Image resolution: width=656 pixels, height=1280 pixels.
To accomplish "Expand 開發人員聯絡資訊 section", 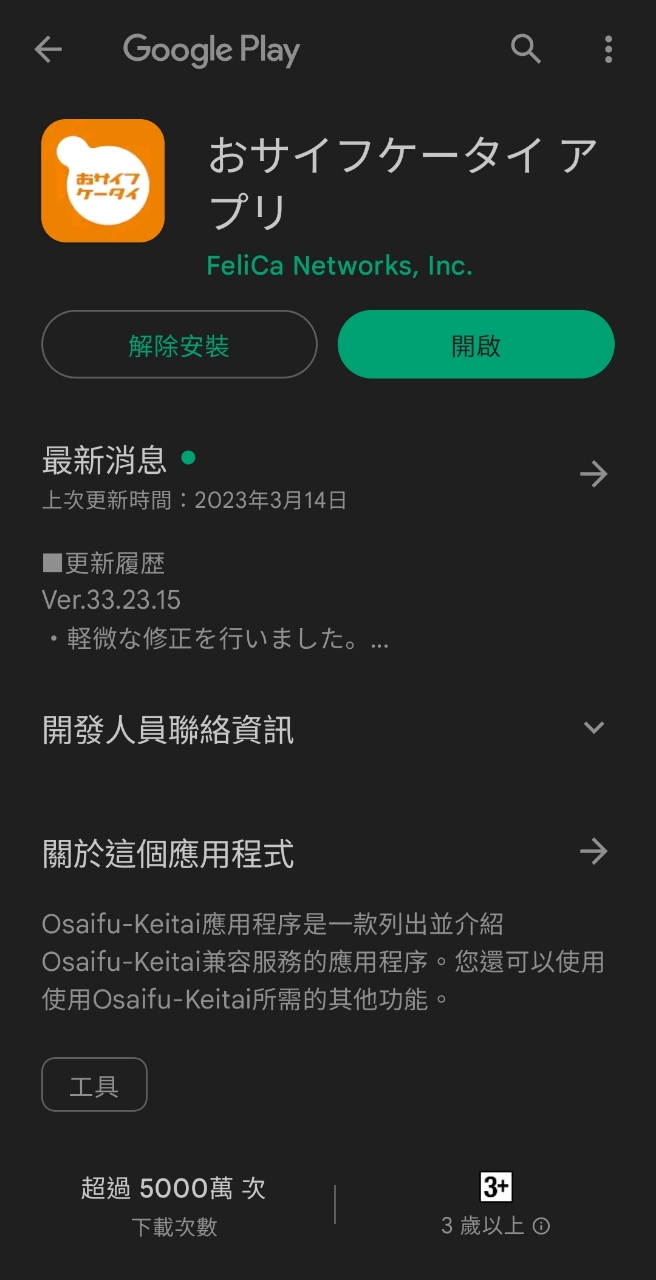I will coord(594,728).
